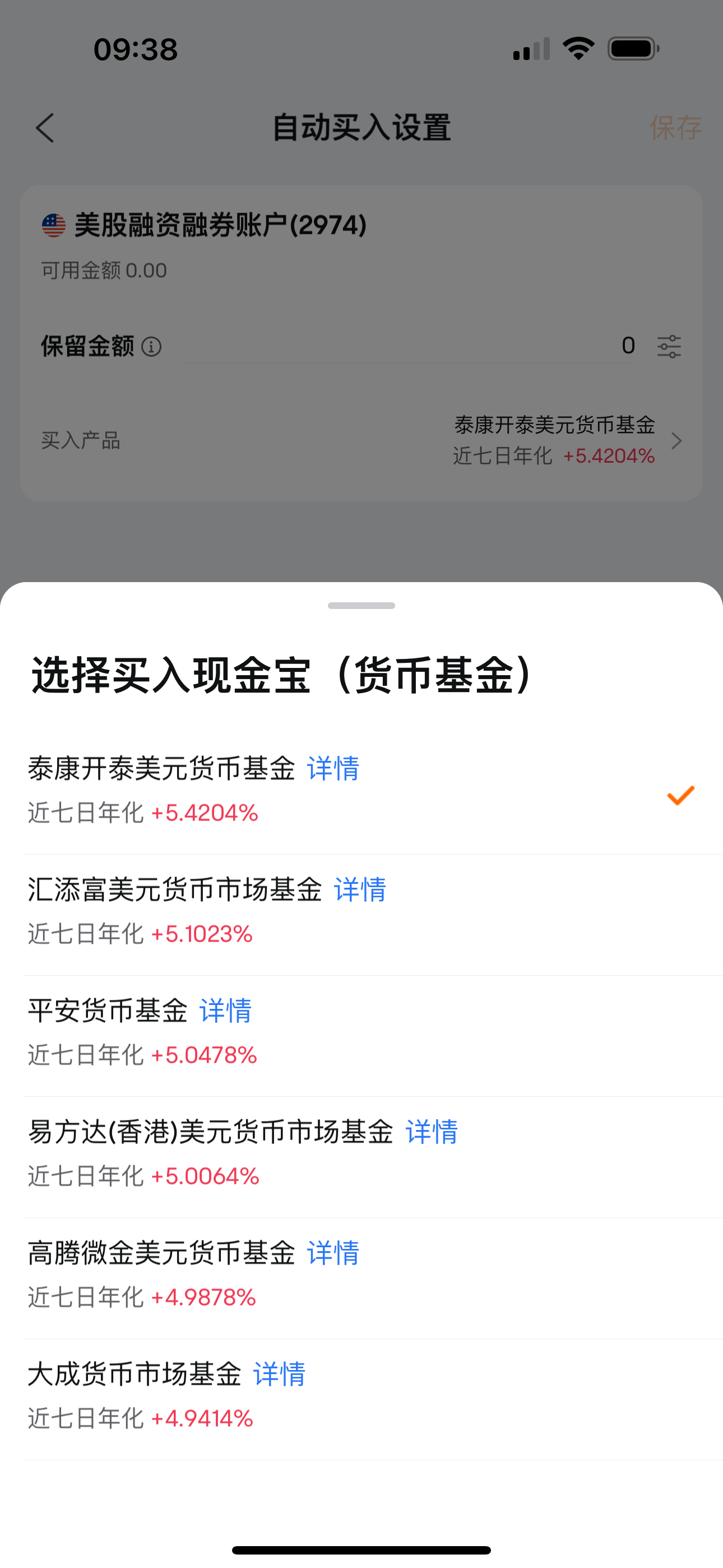Show 详情 for 易方达(香港)美元货币市场基金
This screenshot has height=1568, width=723.
pos(432,1132)
